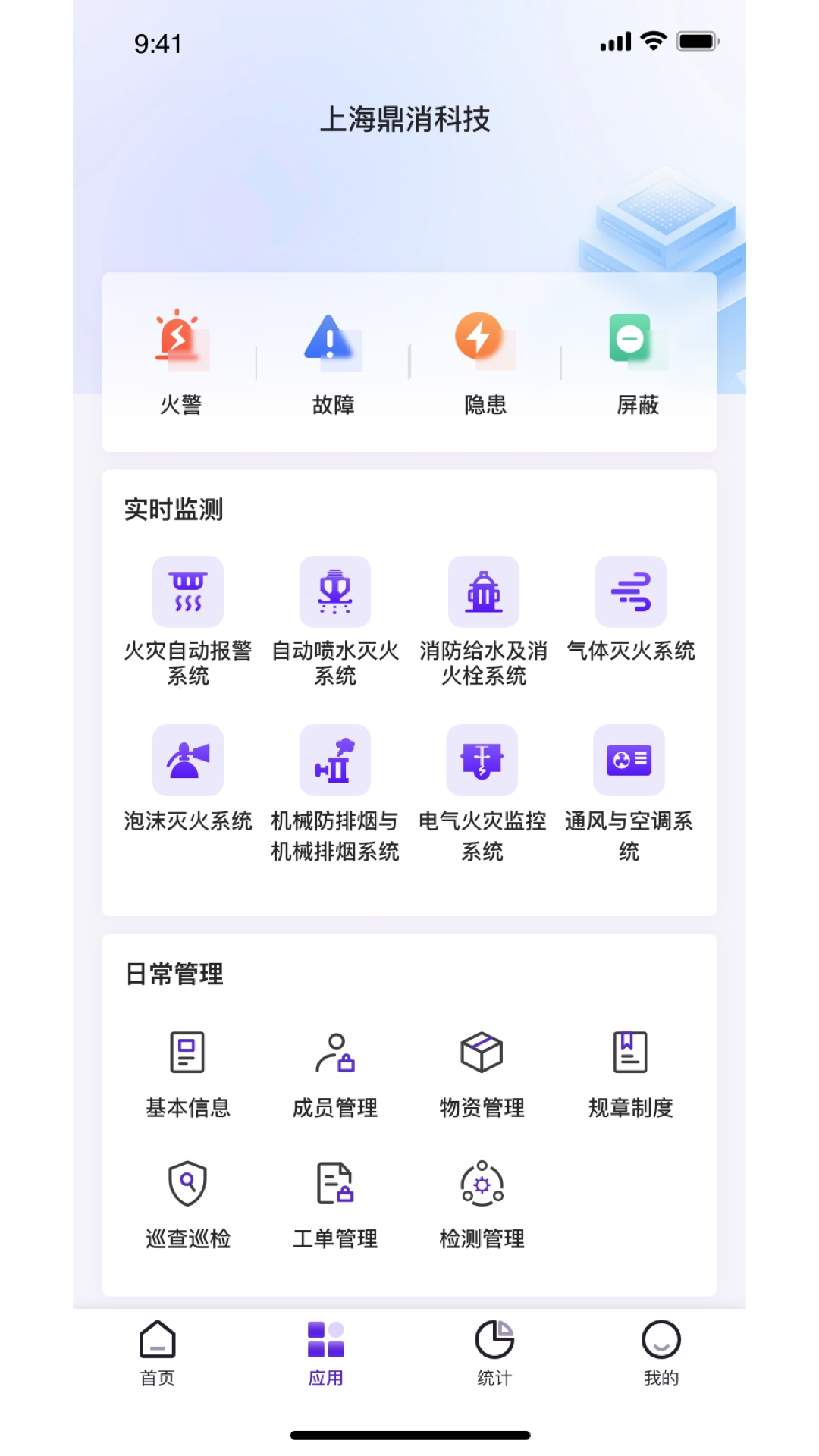
Task: Open 机械防排烟与机械排烟系统
Action: click(x=335, y=793)
